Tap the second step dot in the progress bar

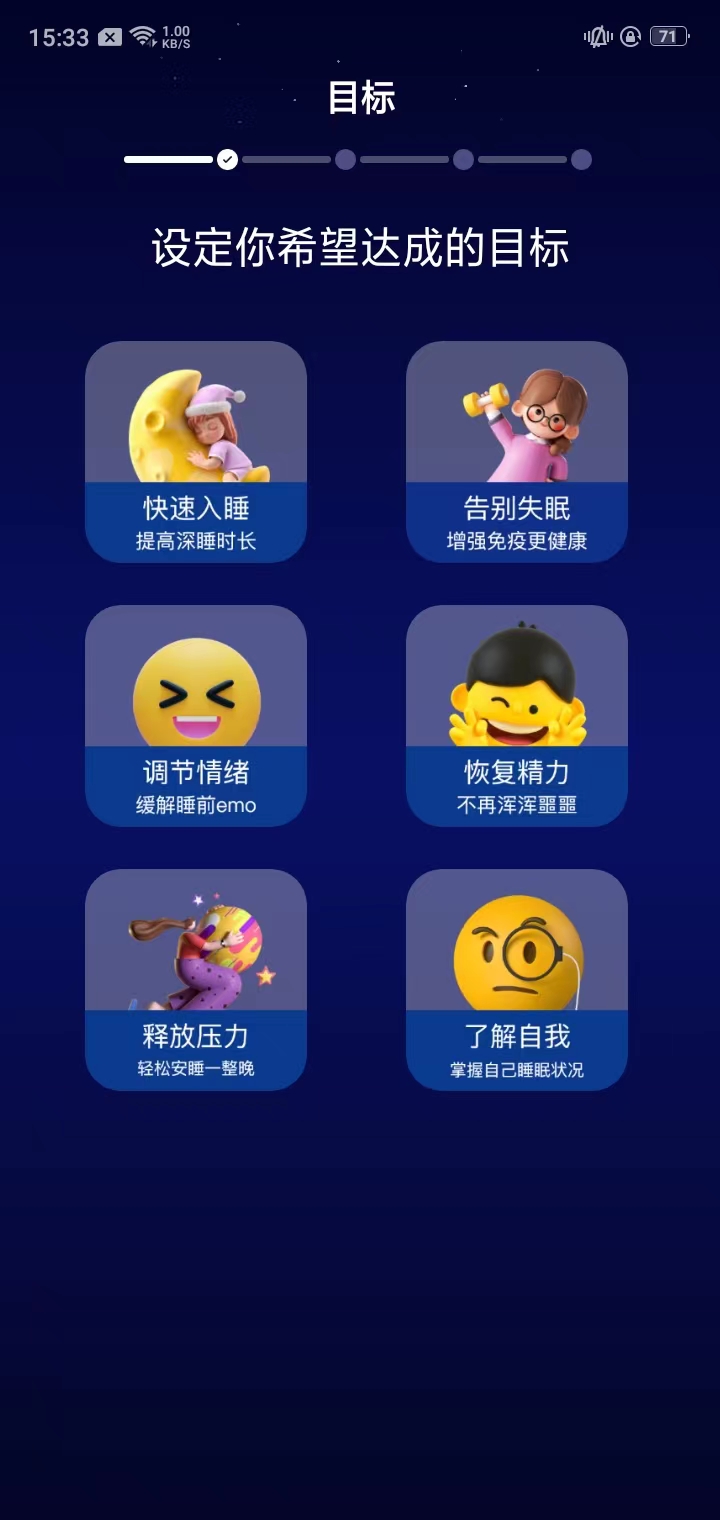(345, 159)
